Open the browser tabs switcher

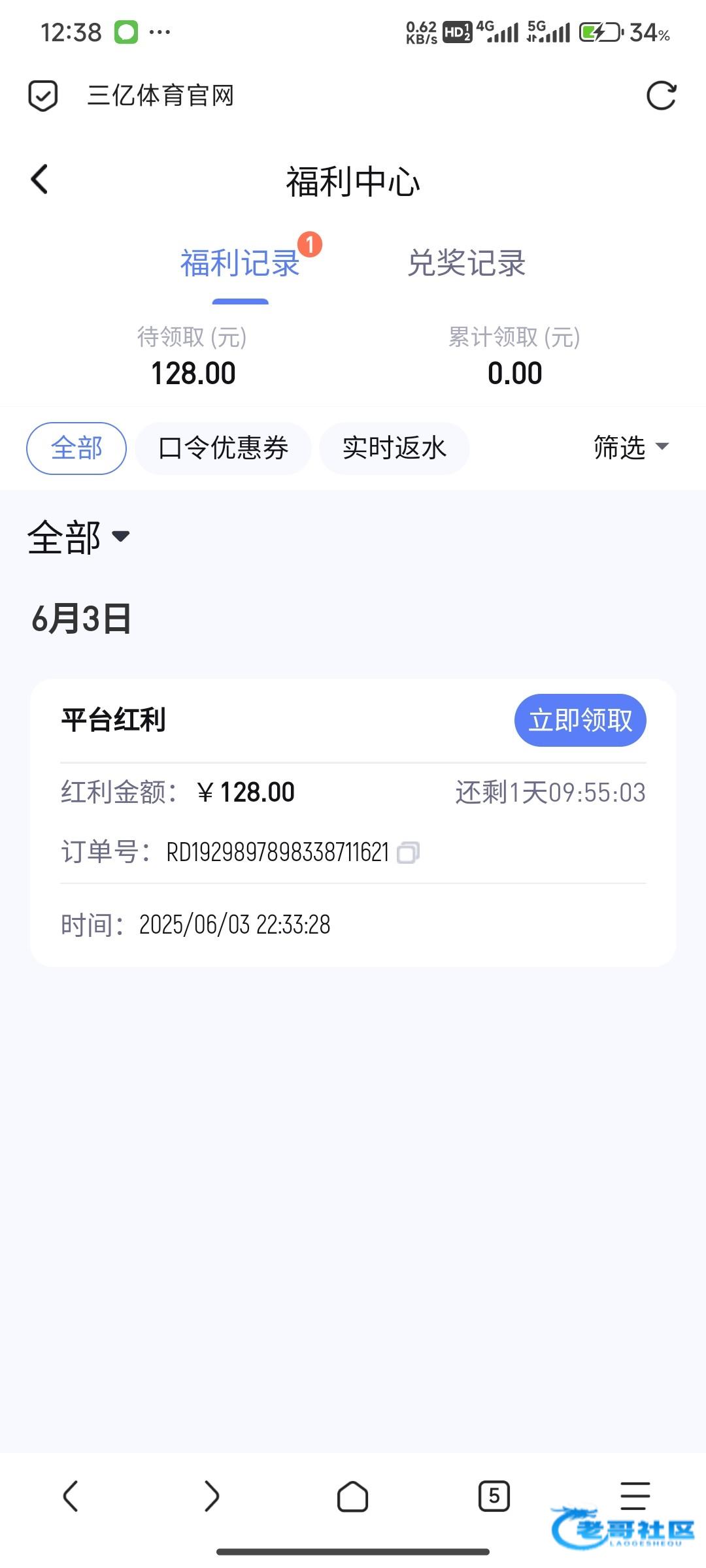pos(494,1495)
